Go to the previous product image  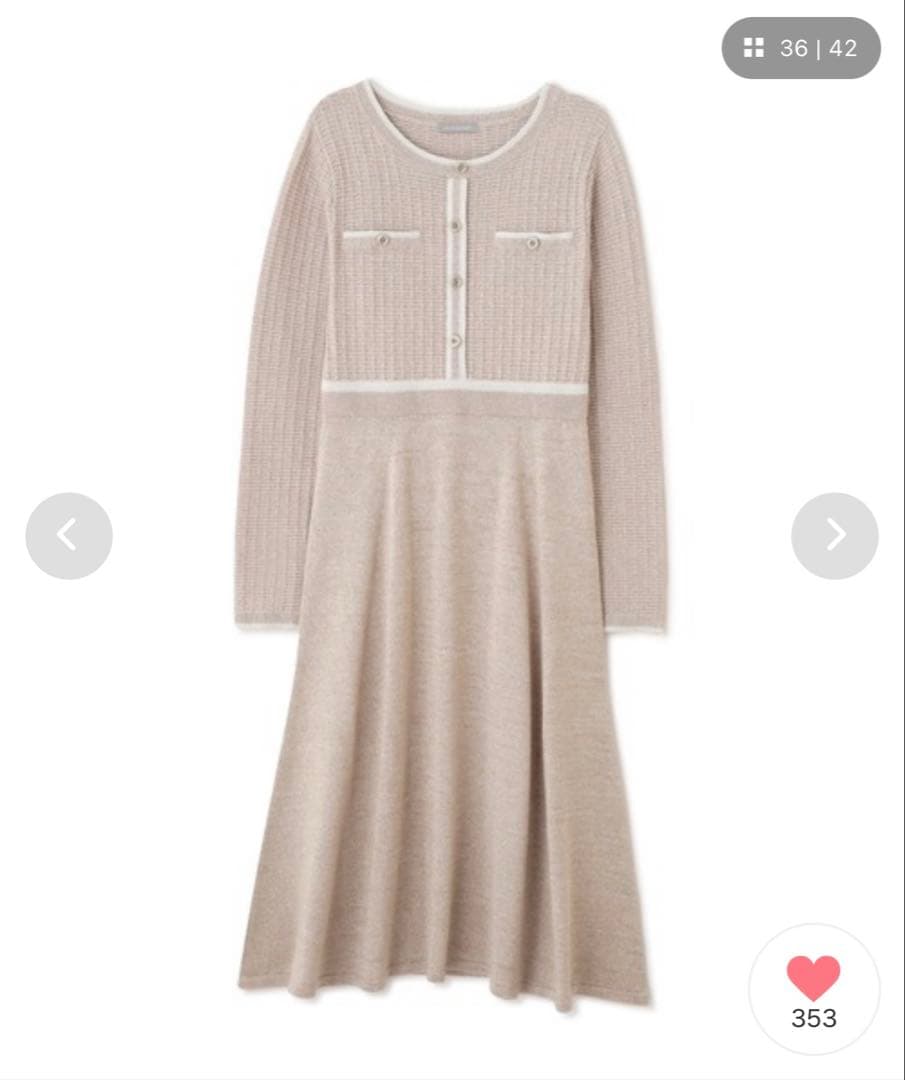pyautogui.click(x=69, y=535)
